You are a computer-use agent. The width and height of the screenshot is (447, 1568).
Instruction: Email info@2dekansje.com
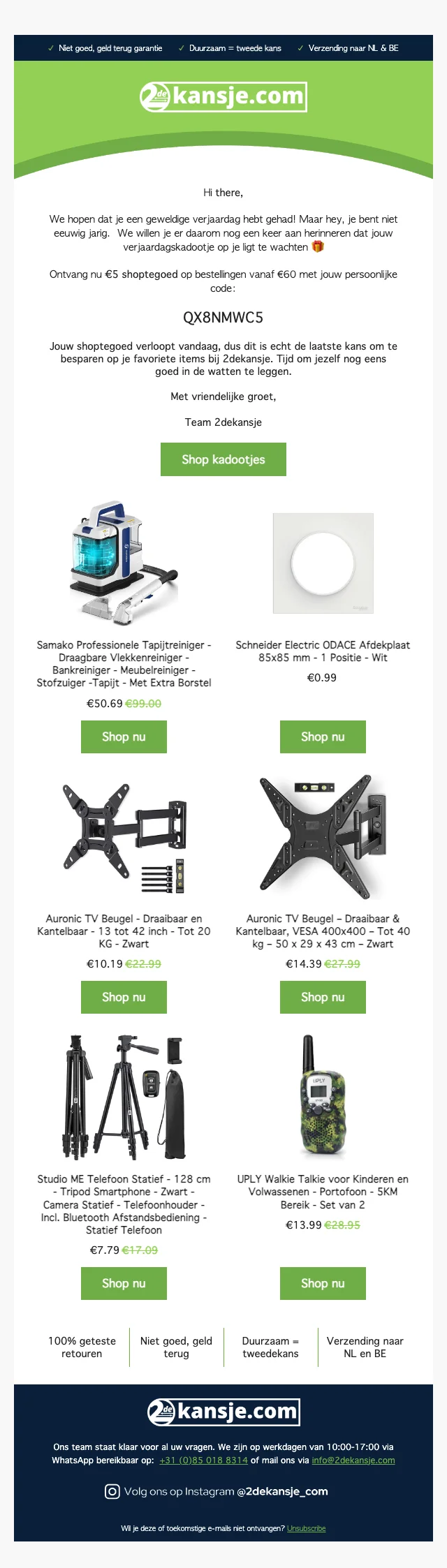[x=353, y=1460]
